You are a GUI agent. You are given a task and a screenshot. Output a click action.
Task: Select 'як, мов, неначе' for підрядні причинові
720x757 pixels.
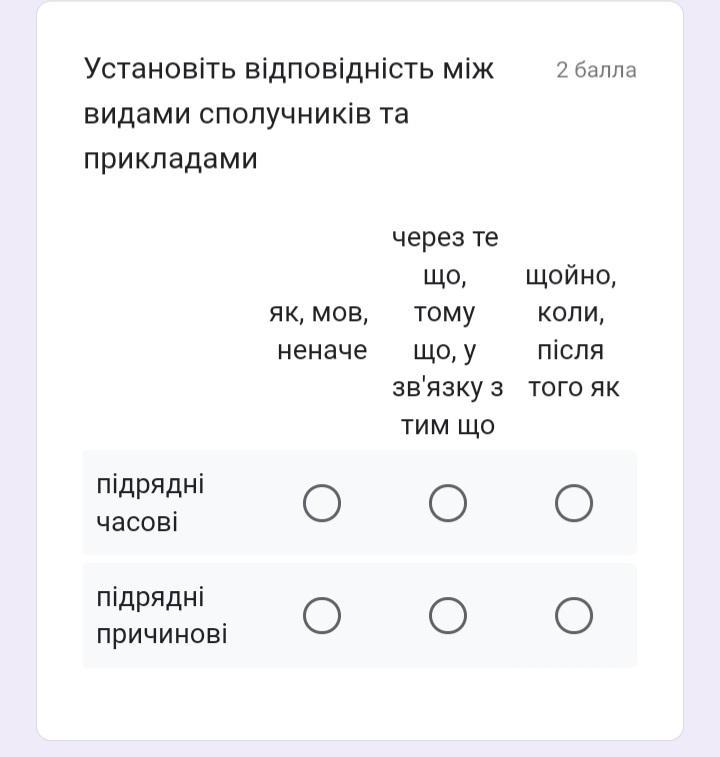point(322,616)
